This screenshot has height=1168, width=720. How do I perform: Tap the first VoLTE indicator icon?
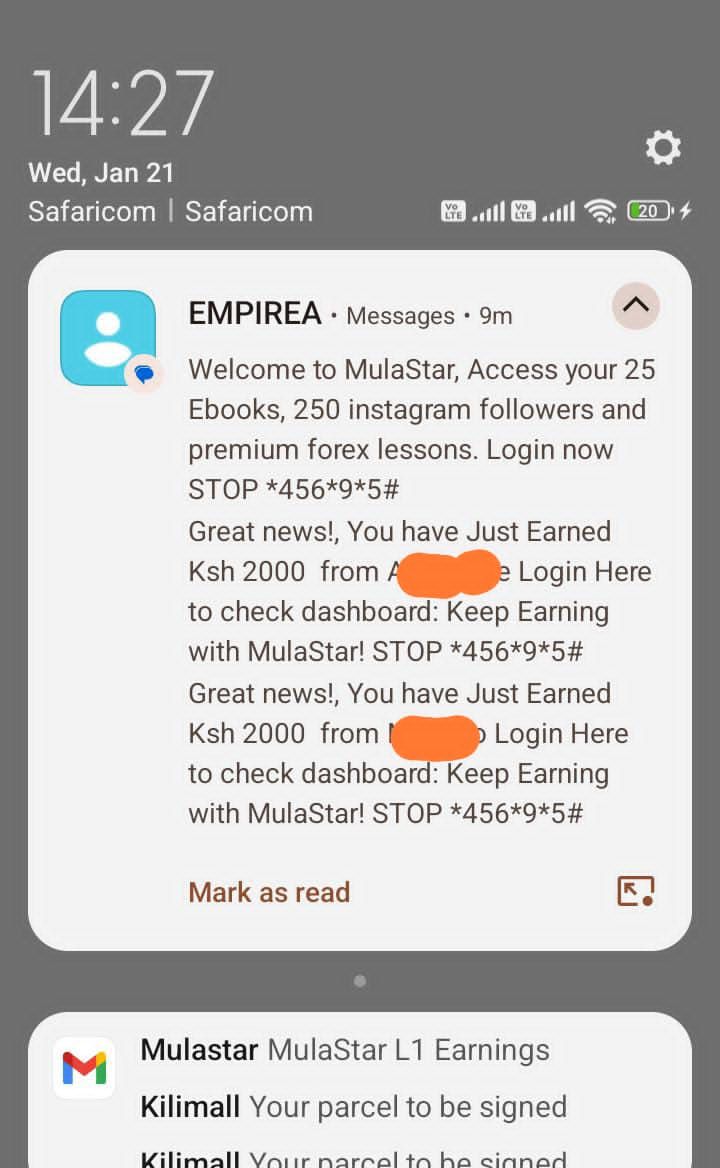point(453,211)
